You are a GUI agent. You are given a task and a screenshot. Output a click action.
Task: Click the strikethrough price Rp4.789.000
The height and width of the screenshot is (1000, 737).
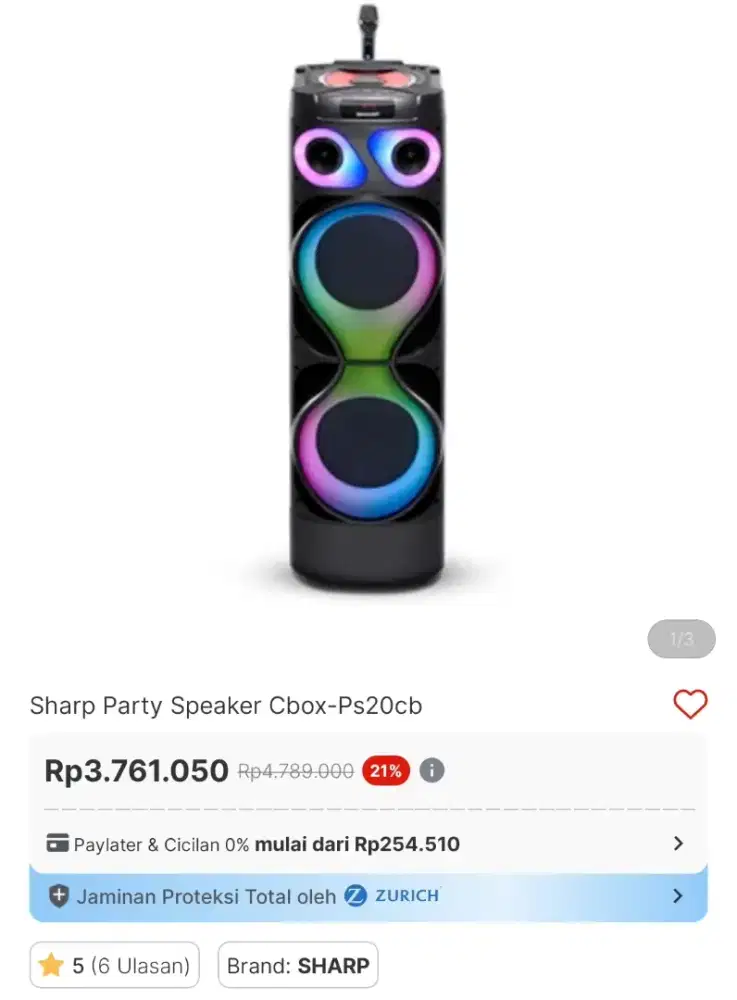294,770
